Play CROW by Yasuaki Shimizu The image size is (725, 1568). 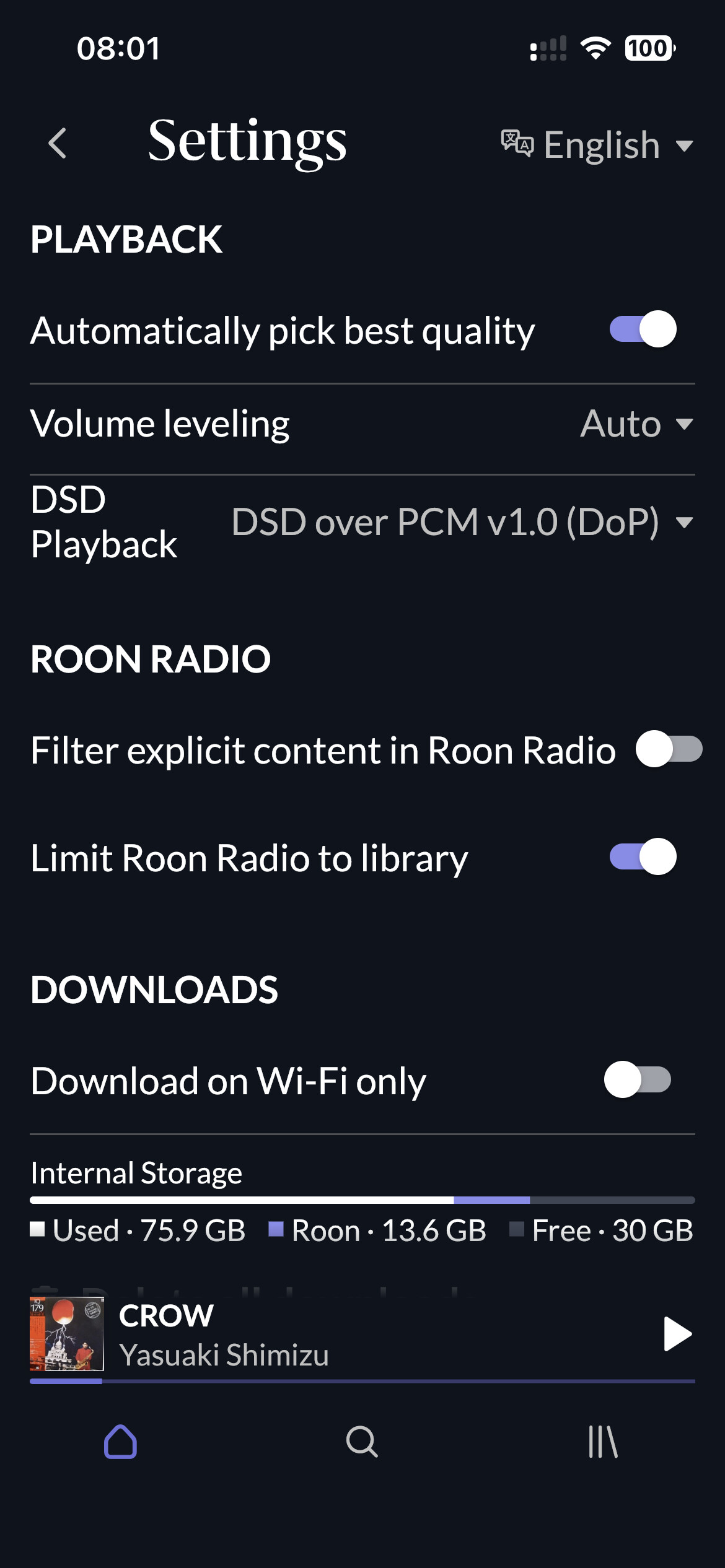[677, 1334]
